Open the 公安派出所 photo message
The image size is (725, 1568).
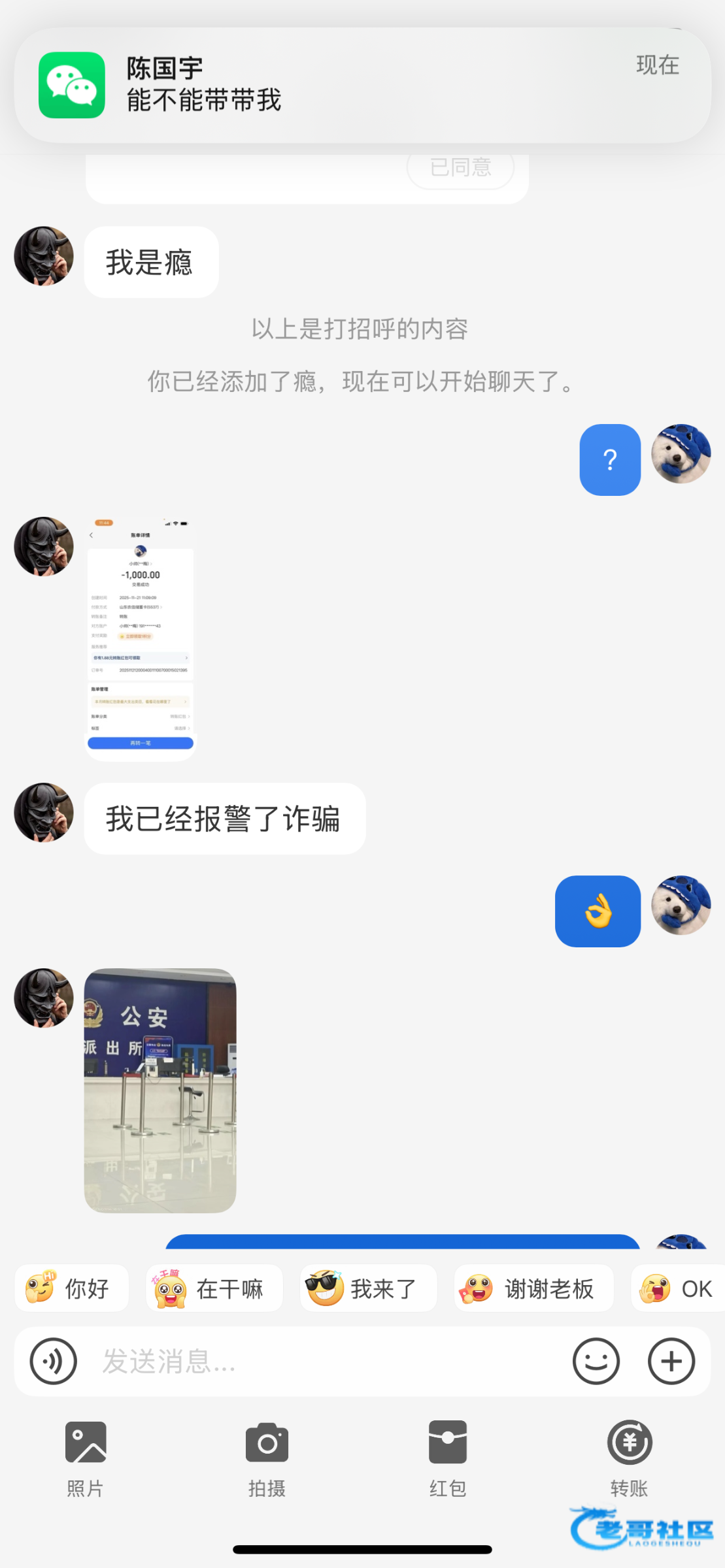[x=160, y=1090]
